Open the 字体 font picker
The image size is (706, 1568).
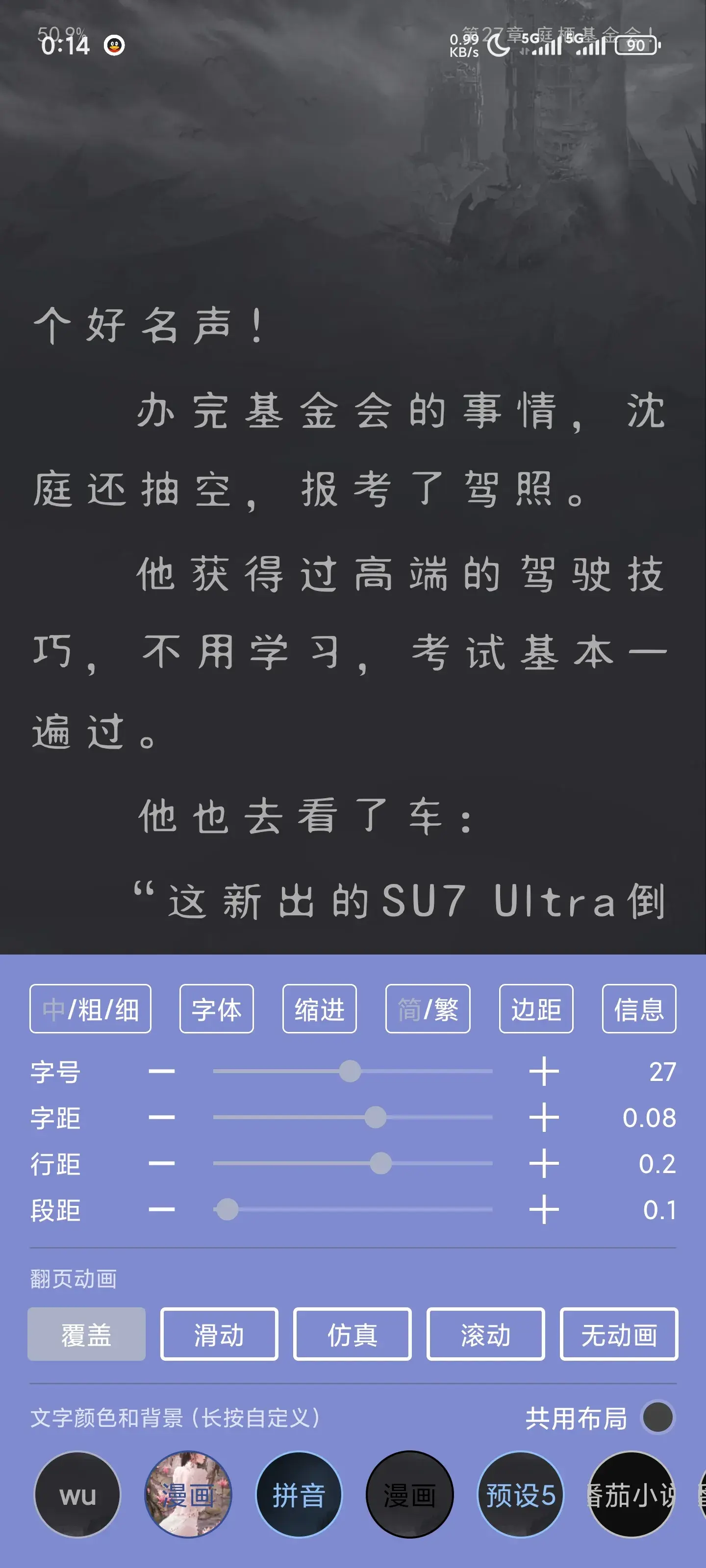(216, 1008)
